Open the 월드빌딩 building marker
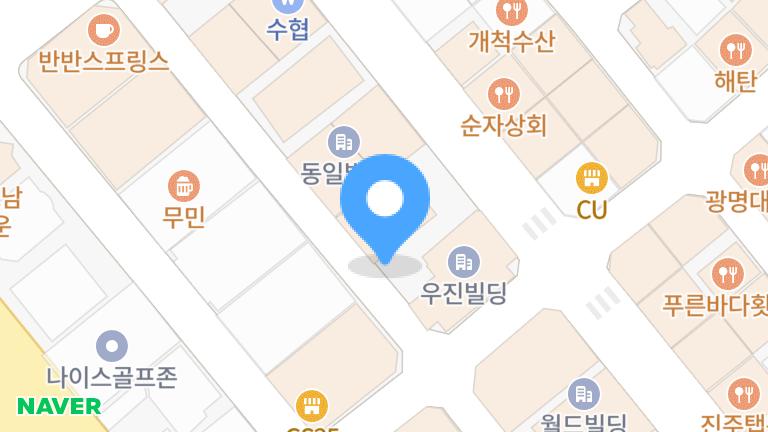 (583, 393)
